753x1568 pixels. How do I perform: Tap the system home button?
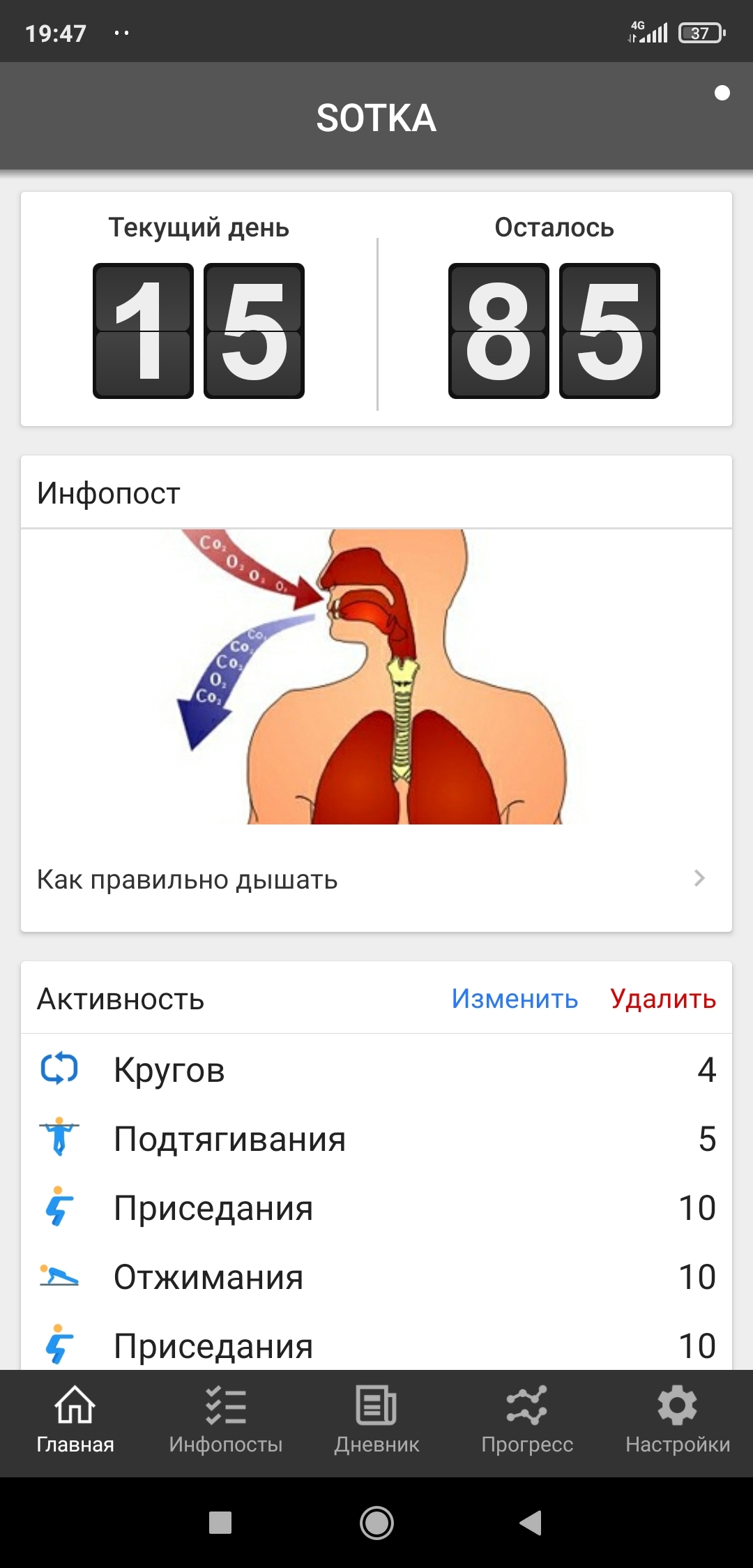pyautogui.click(x=376, y=1523)
